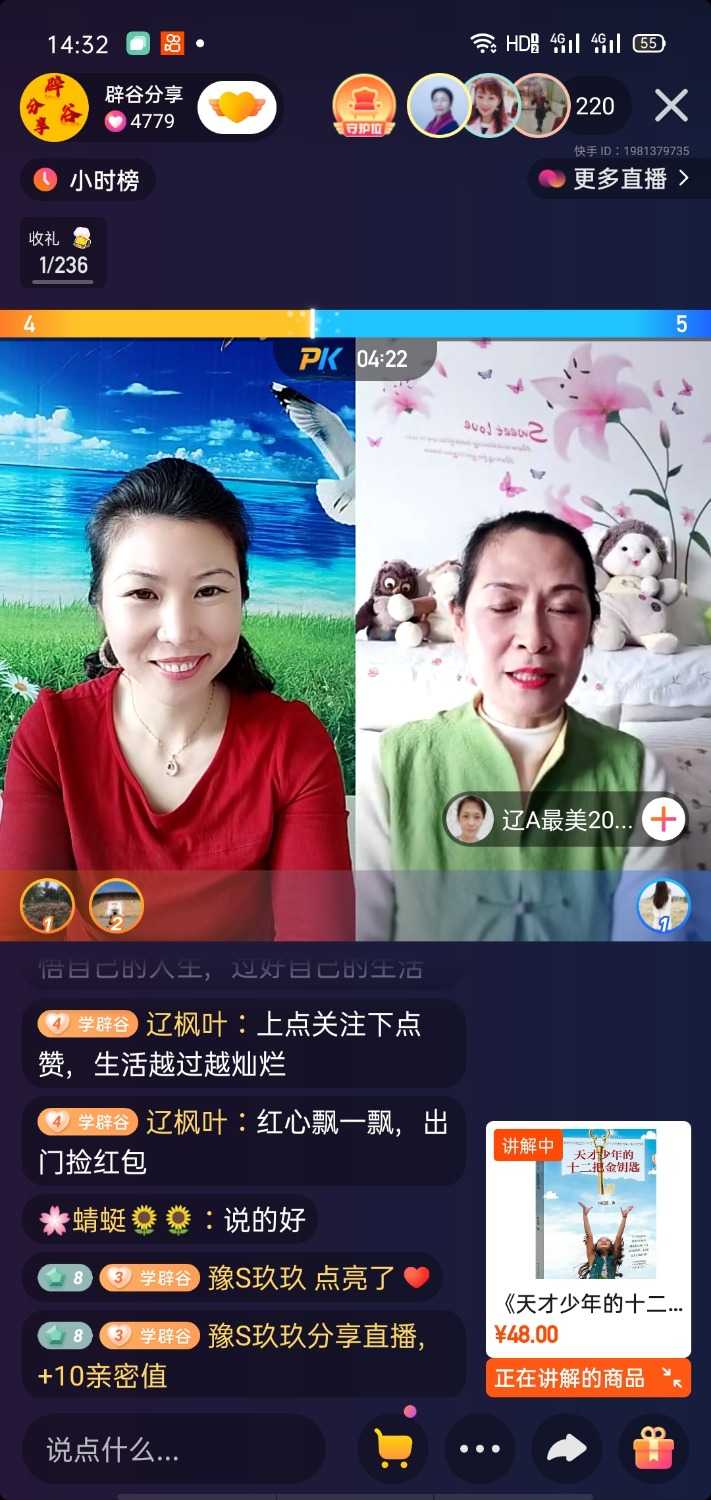Open the more options menu
This screenshot has width=711, height=1500.
click(480, 1449)
